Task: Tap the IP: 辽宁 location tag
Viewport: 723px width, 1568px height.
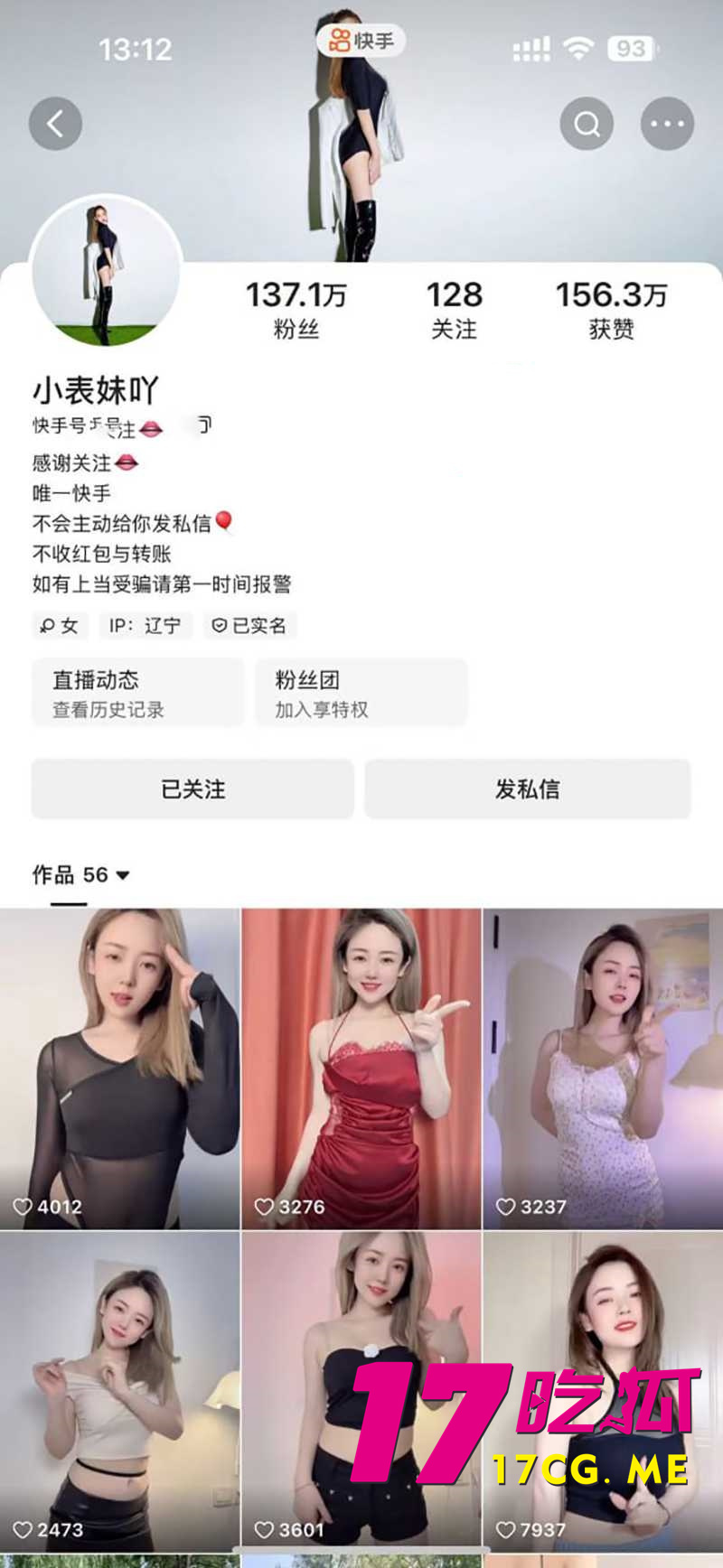Action: pyautogui.click(x=146, y=625)
